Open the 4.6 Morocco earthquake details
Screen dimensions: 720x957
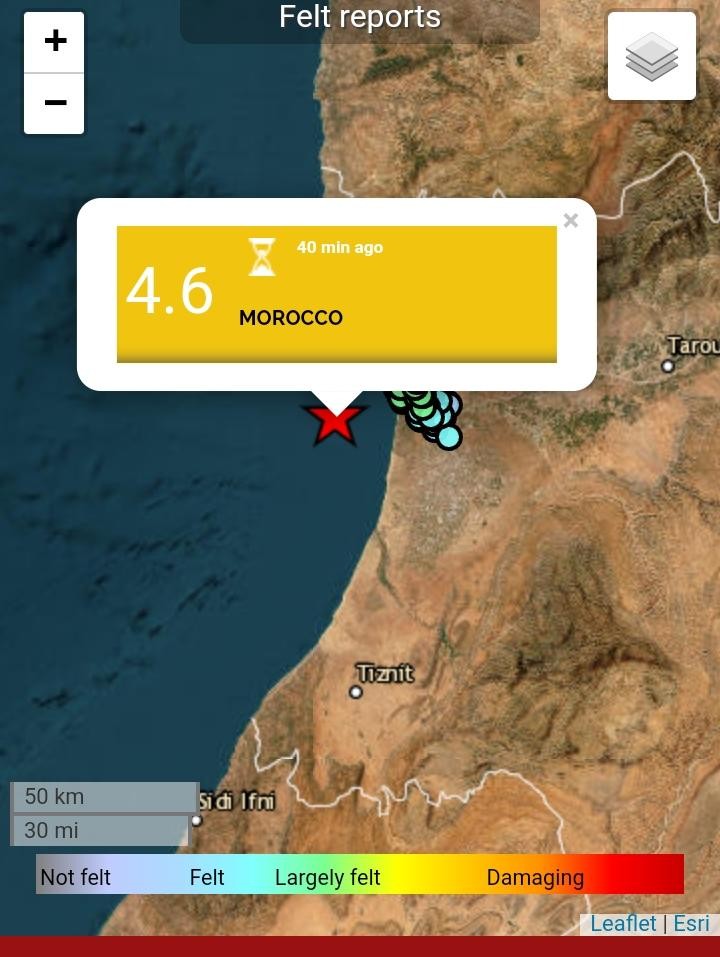pyautogui.click(x=336, y=292)
